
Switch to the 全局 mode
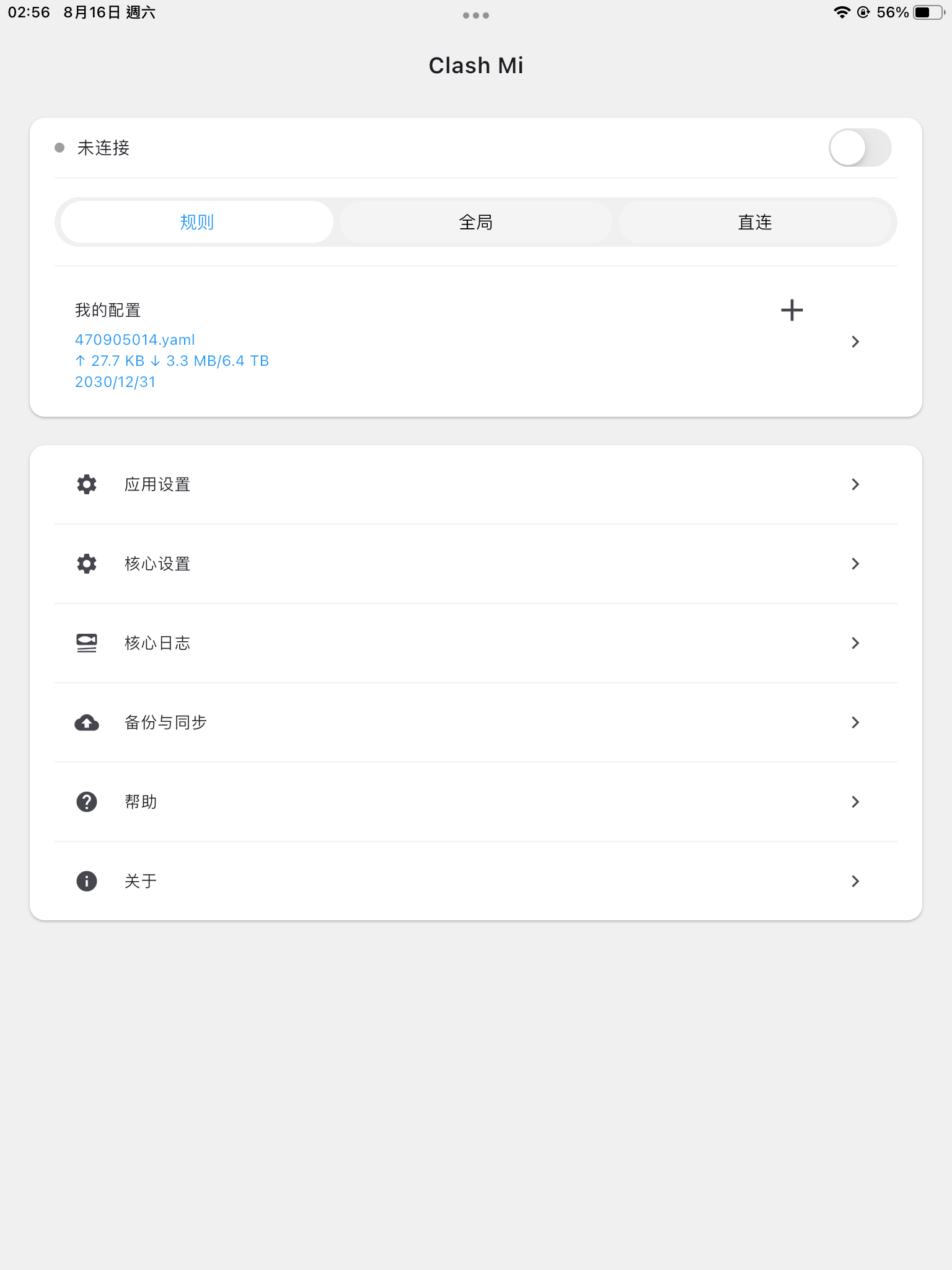[475, 222]
